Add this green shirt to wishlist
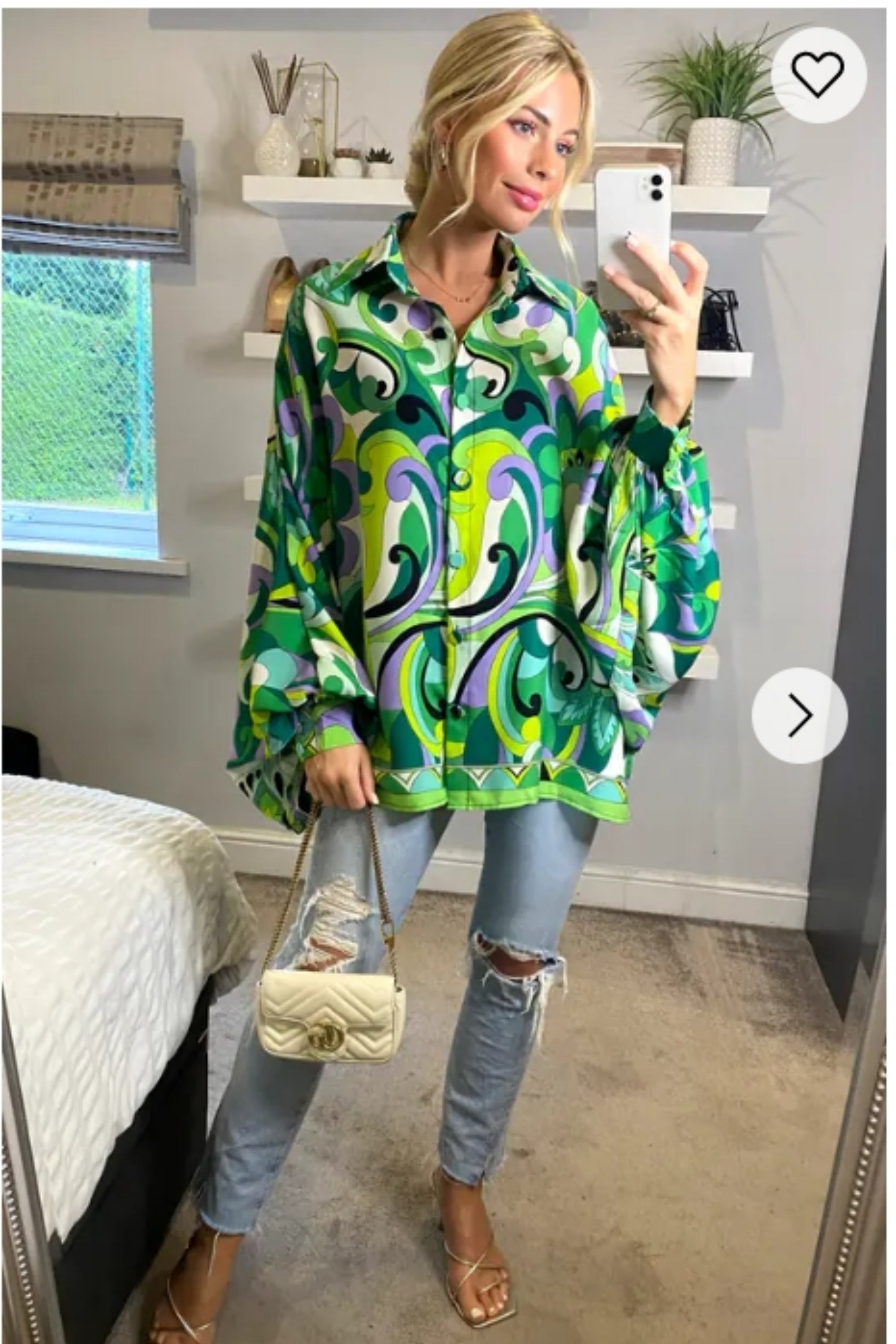 (818, 74)
